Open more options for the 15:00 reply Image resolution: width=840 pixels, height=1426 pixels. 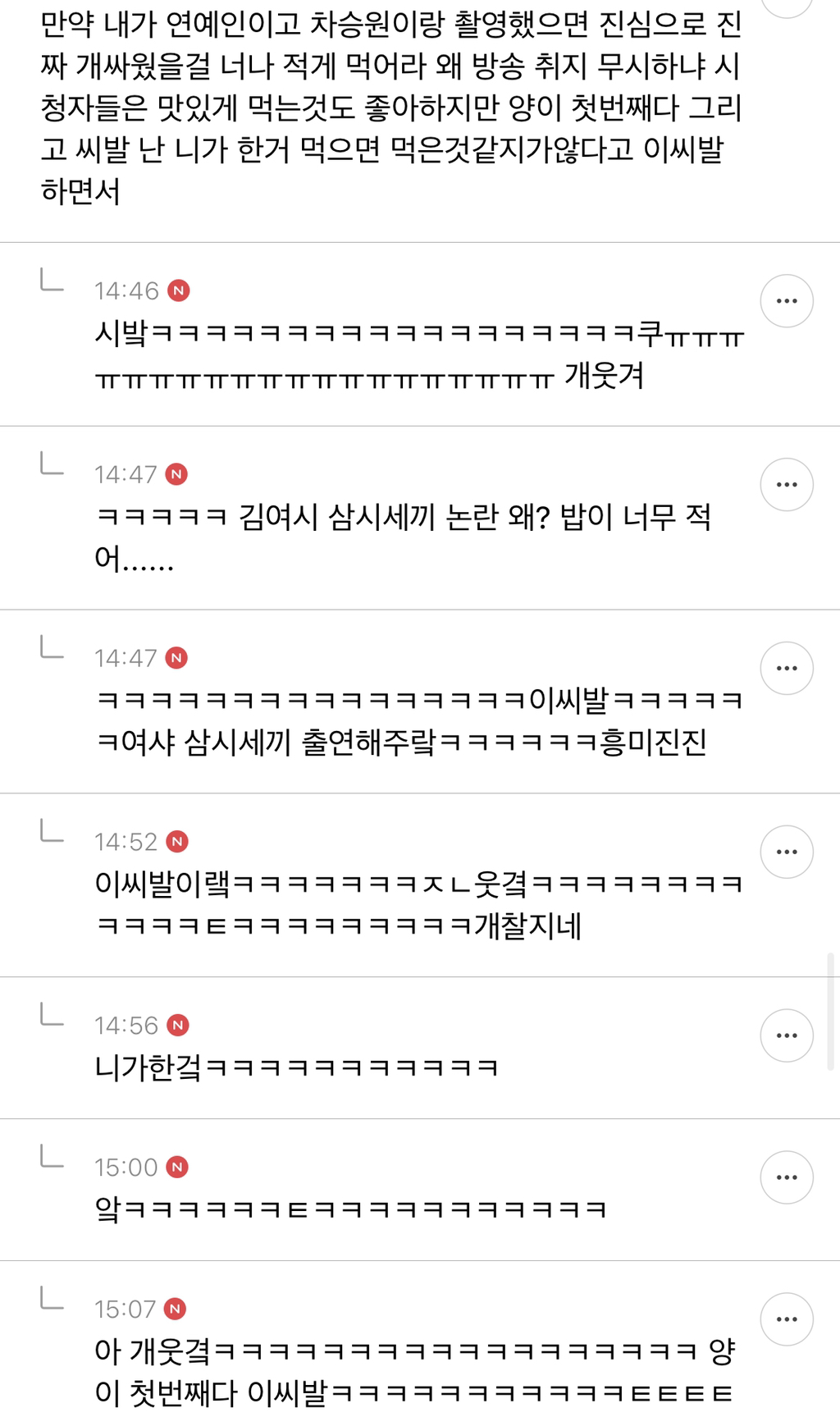tap(786, 1177)
